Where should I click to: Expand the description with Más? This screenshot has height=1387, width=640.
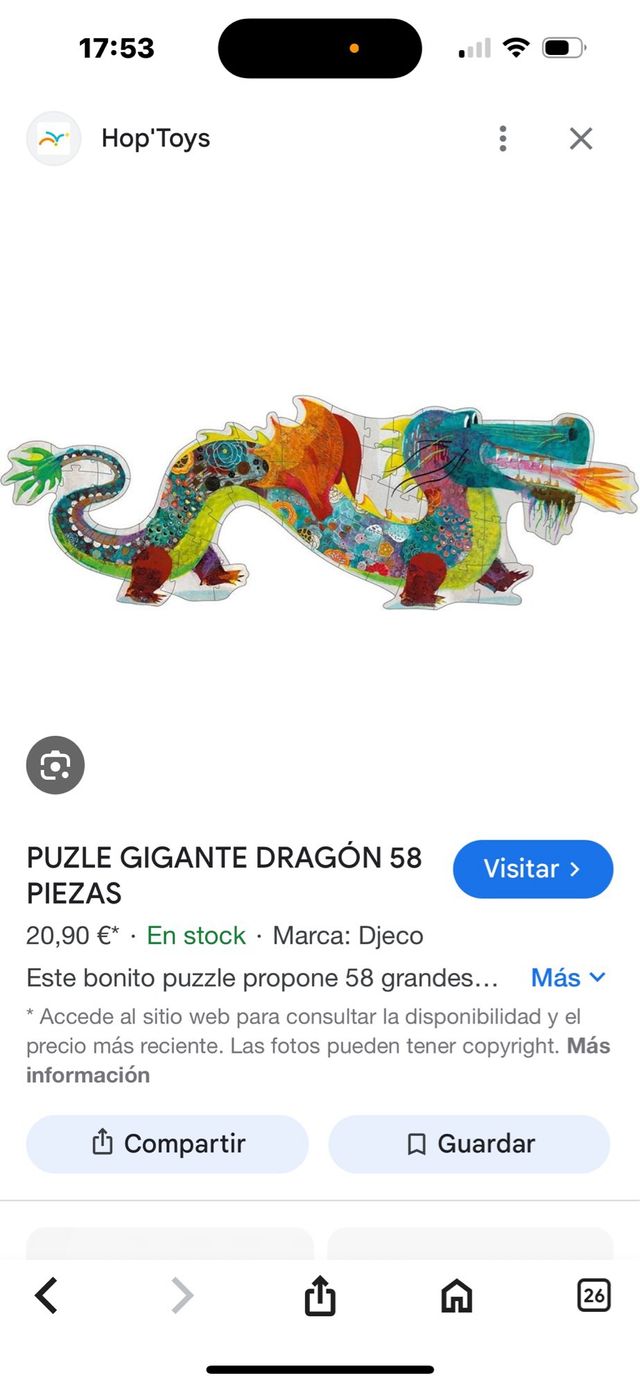(x=568, y=977)
